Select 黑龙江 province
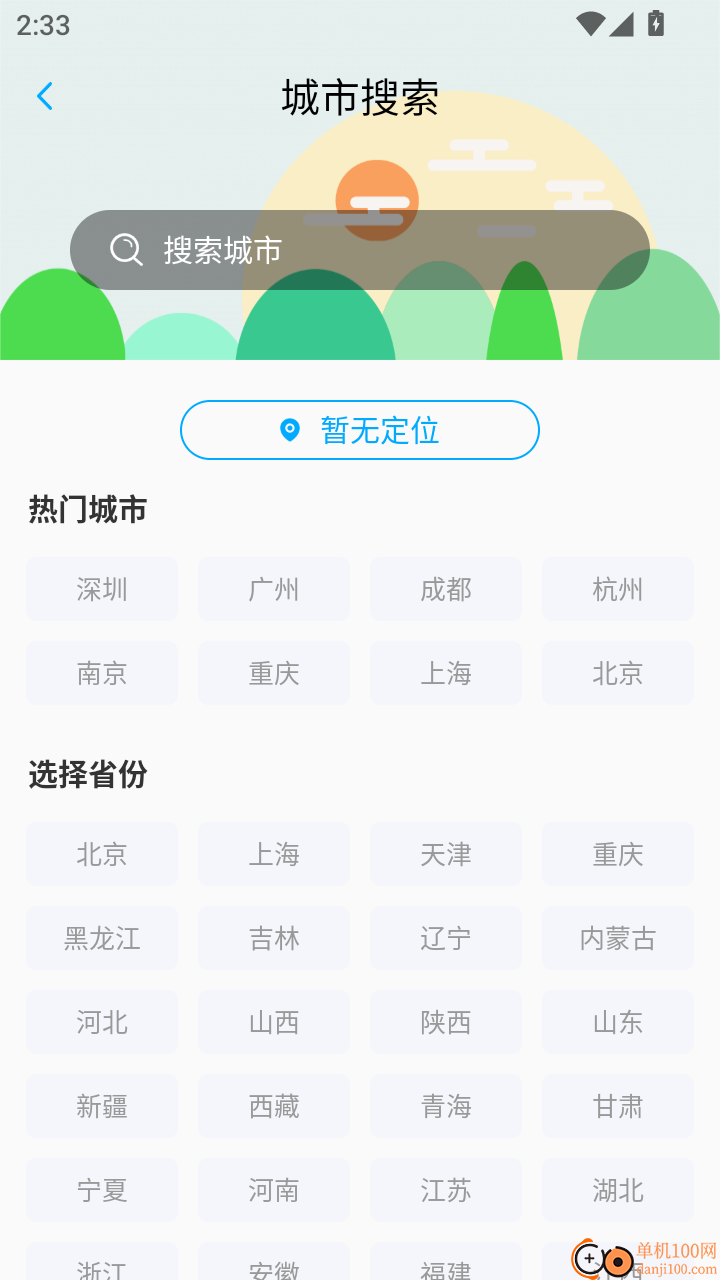 tap(102, 938)
